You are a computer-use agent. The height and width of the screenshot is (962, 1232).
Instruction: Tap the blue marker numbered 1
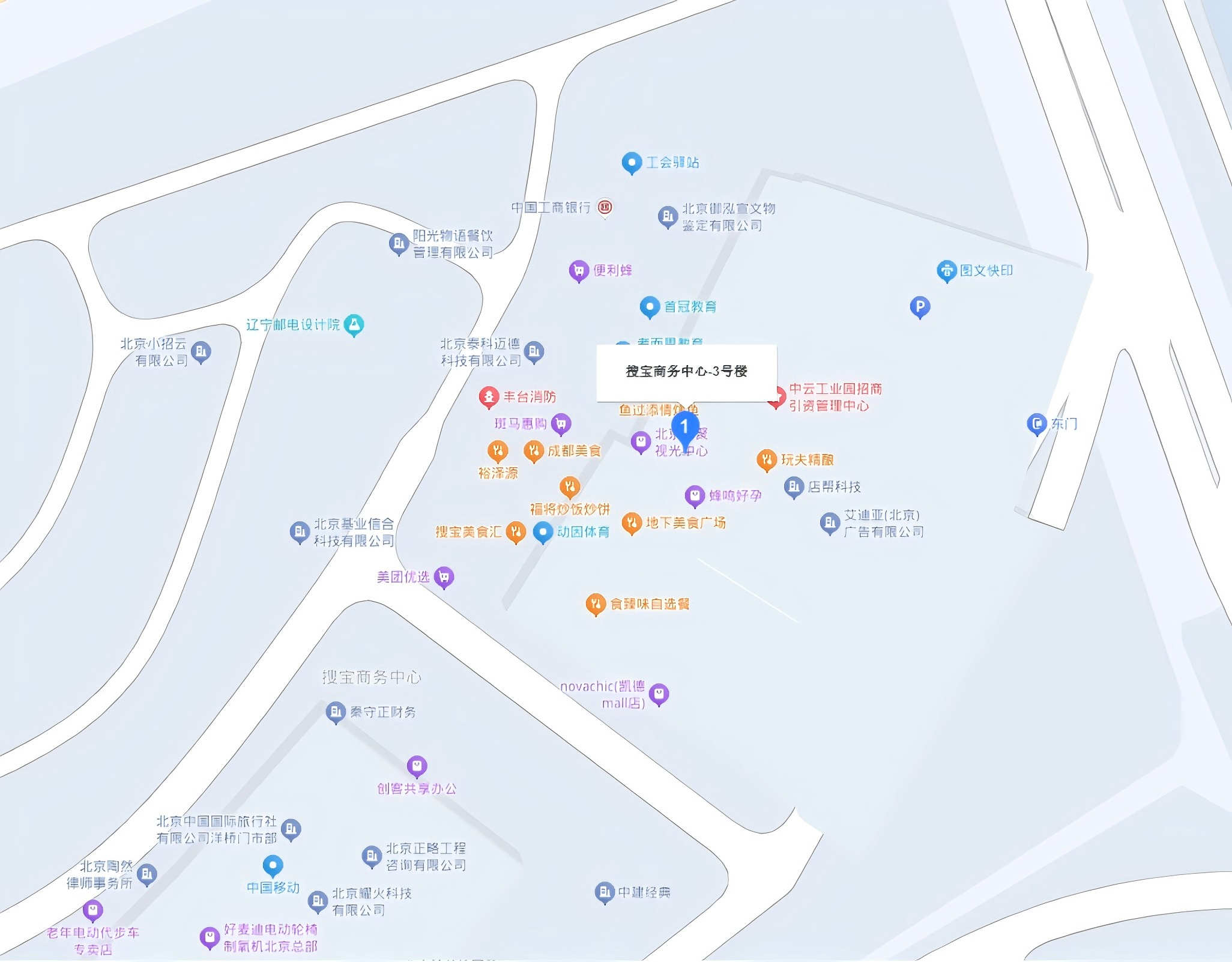click(x=684, y=428)
